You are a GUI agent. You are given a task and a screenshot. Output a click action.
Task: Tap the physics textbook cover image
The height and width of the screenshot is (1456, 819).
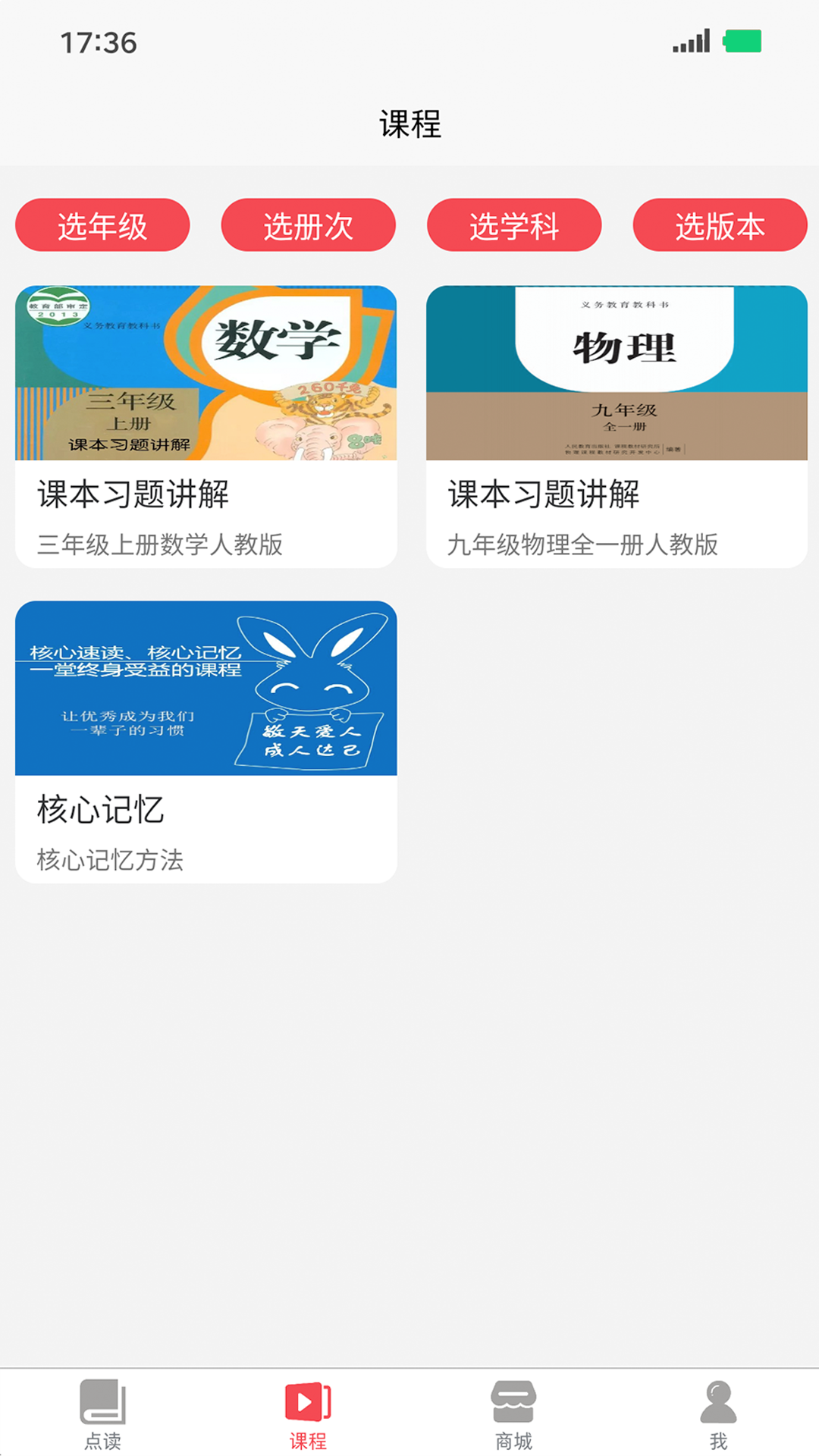click(614, 373)
